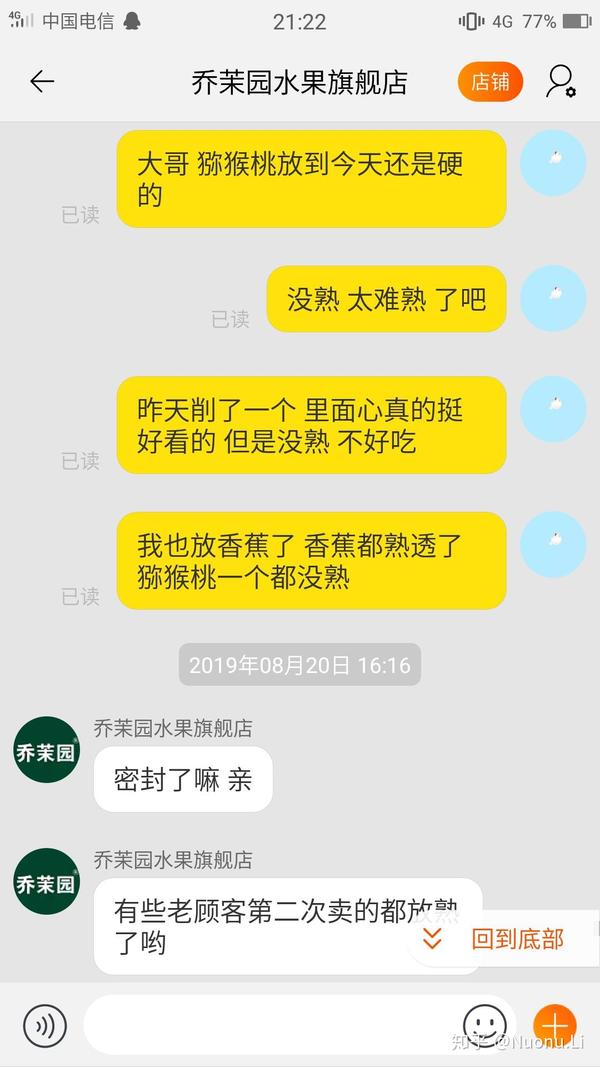
Task: Switch to voice input mode
Action: (x=45, y=1026)
